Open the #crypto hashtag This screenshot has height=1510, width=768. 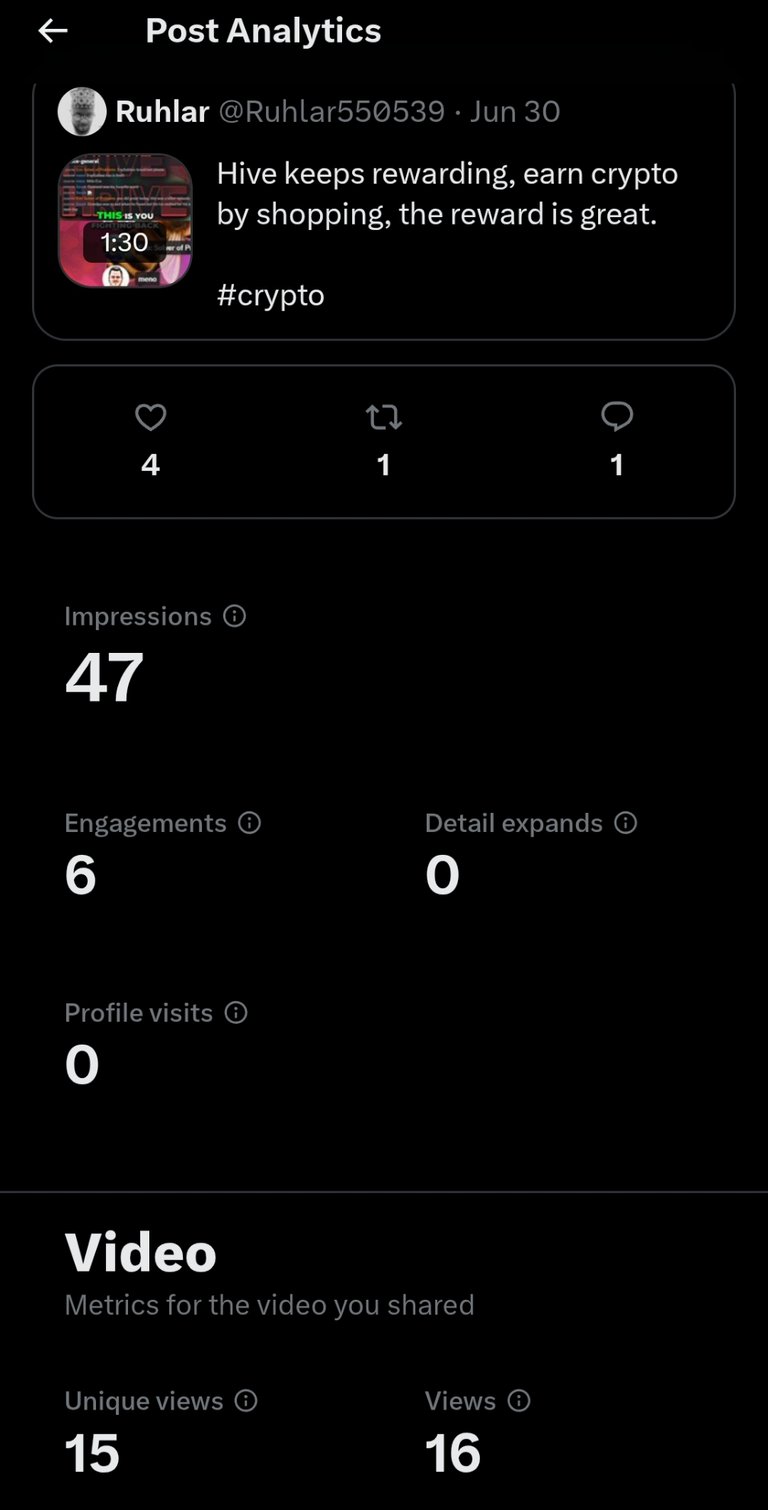click(270, 295)
